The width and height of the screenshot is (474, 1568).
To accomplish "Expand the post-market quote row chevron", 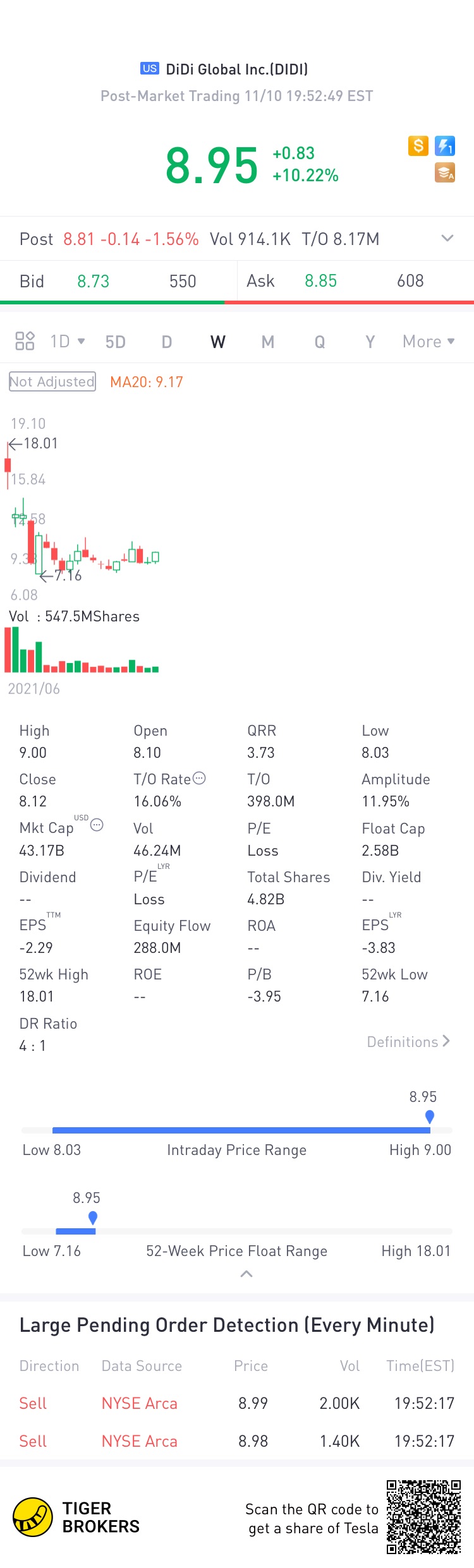I will 447,238.
